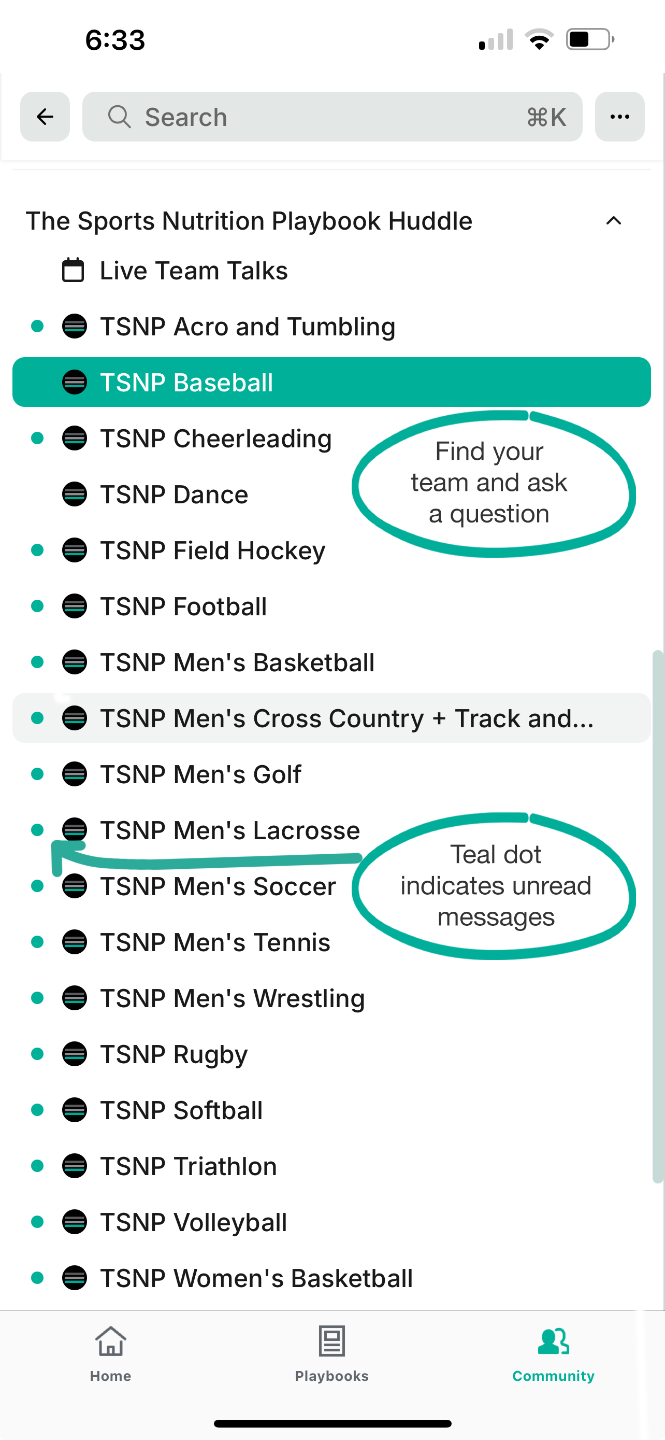The width and height of the screenshot is (665, 1440).
Task: Open Live Team Talks
Action: [x=193, y=271]
